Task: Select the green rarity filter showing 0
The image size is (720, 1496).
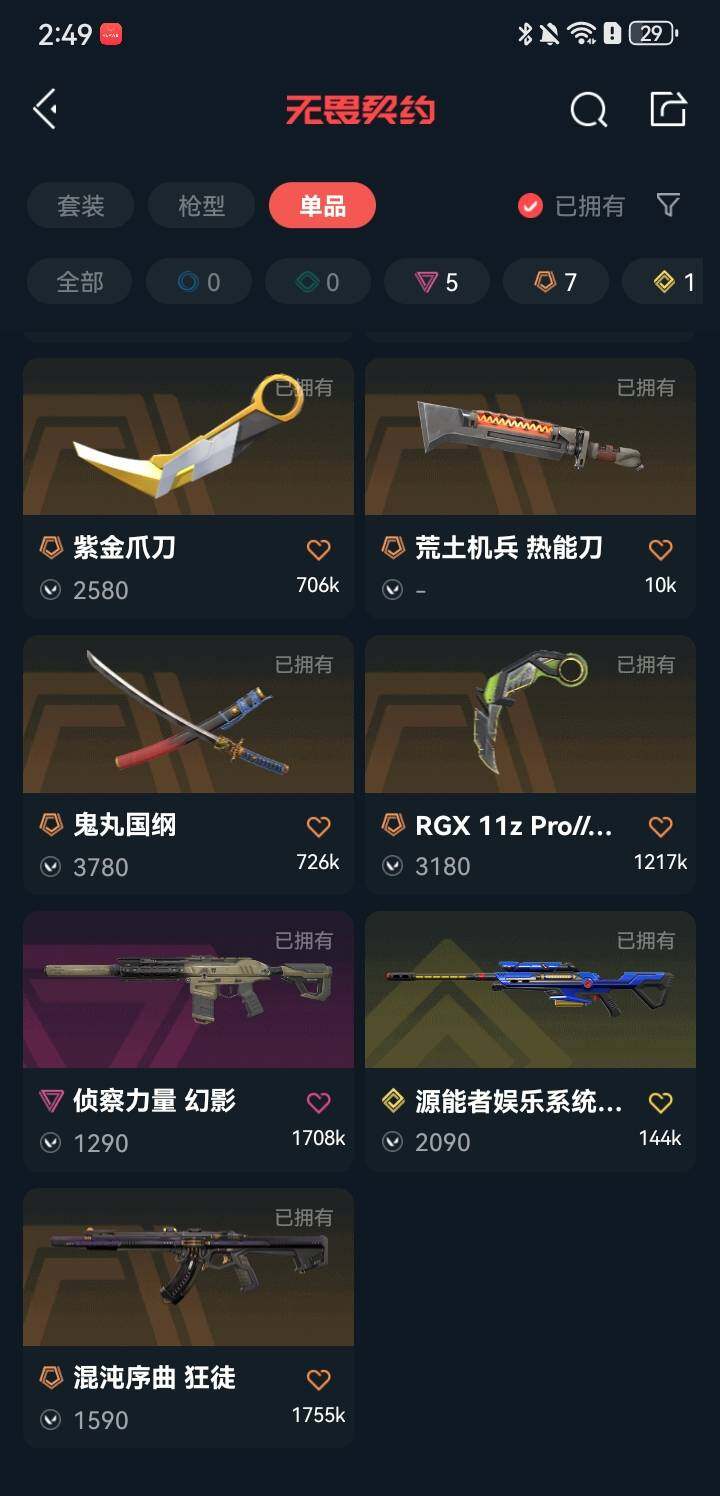Action: click(x=318, y=282)
